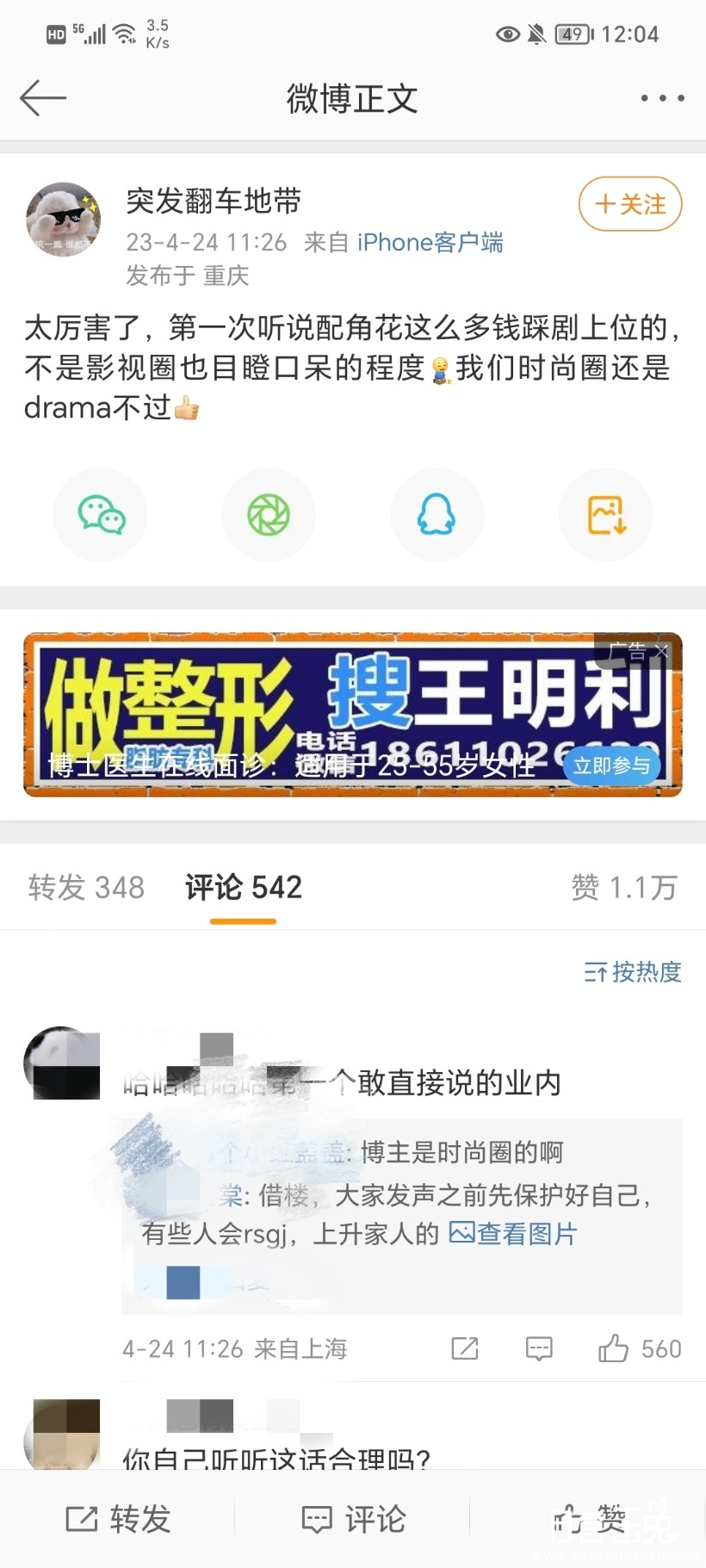Tap 转发 in the bottom bar
Screen dimensions: 706x1568
(x=118, y=1519)
